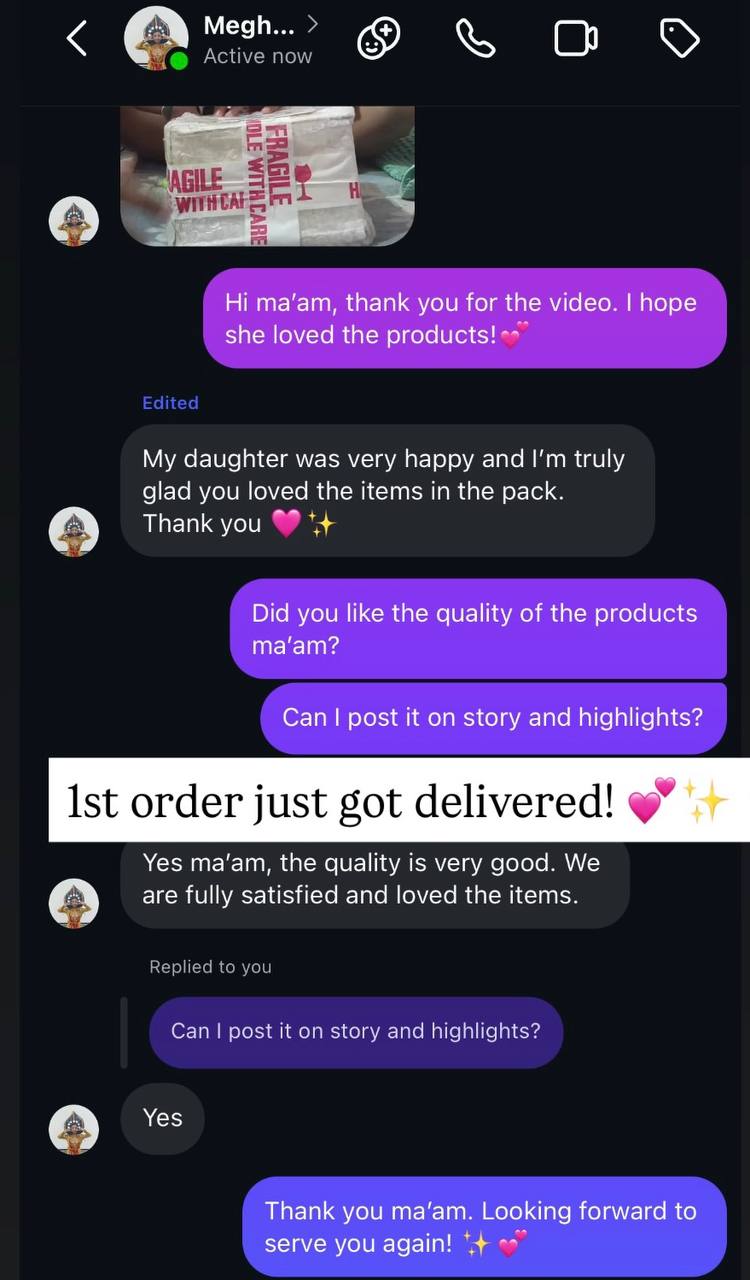Expand chat details via the chevron beside Megh
750x1280 pixels.
pyautogui.click(x=311, y=22)
